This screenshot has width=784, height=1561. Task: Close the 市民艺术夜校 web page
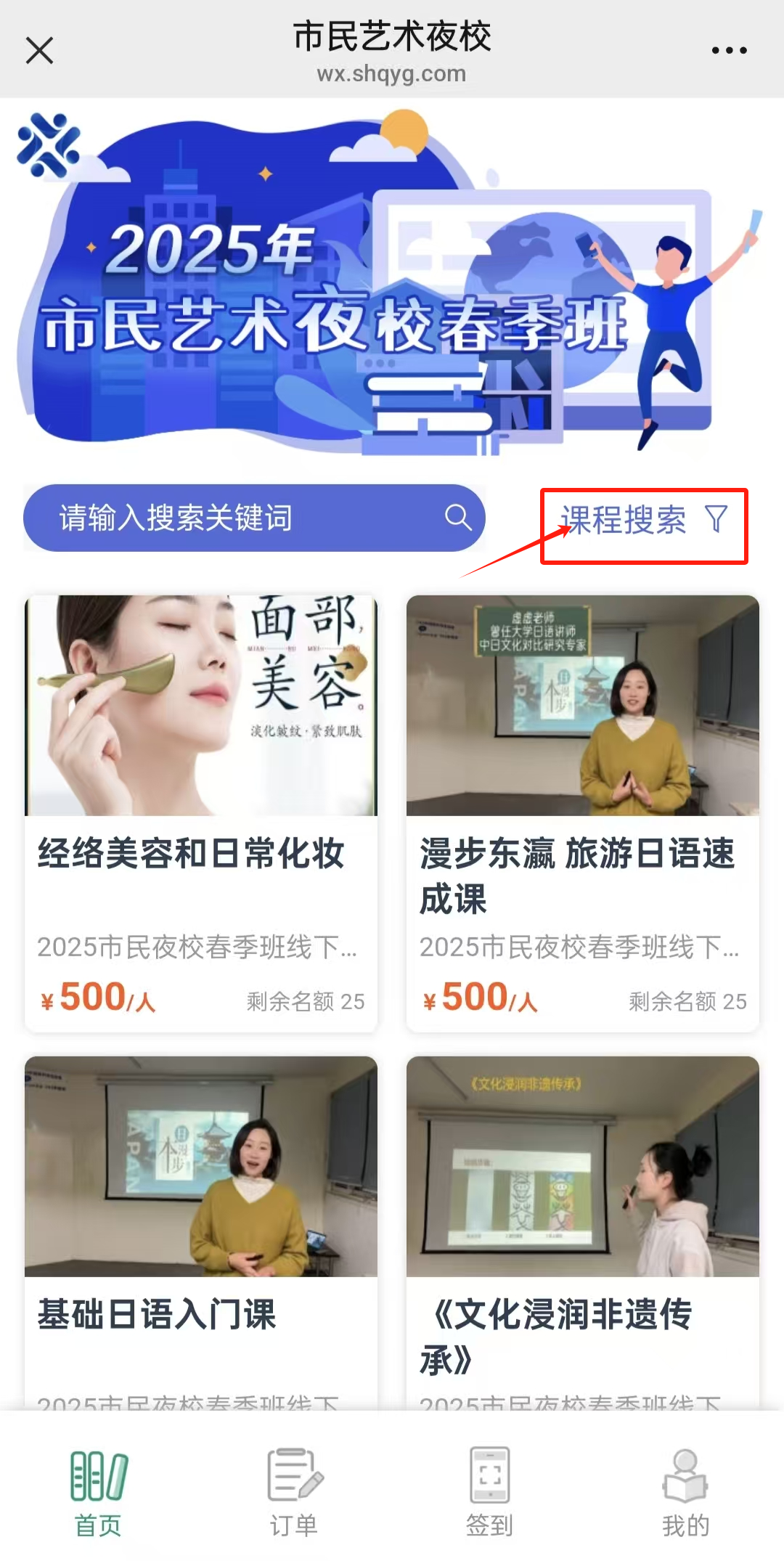(39, 51)
